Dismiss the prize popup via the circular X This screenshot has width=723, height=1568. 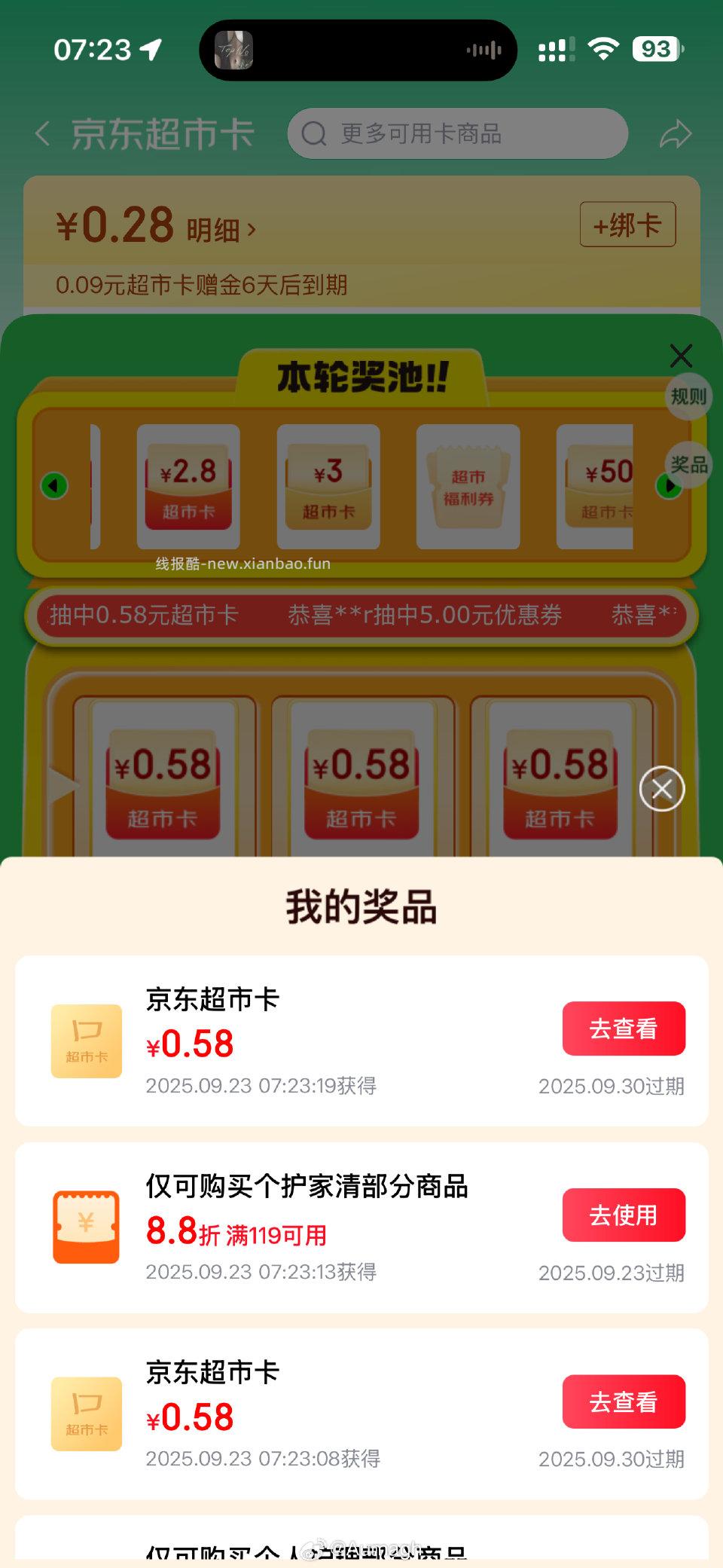[661, 787]
